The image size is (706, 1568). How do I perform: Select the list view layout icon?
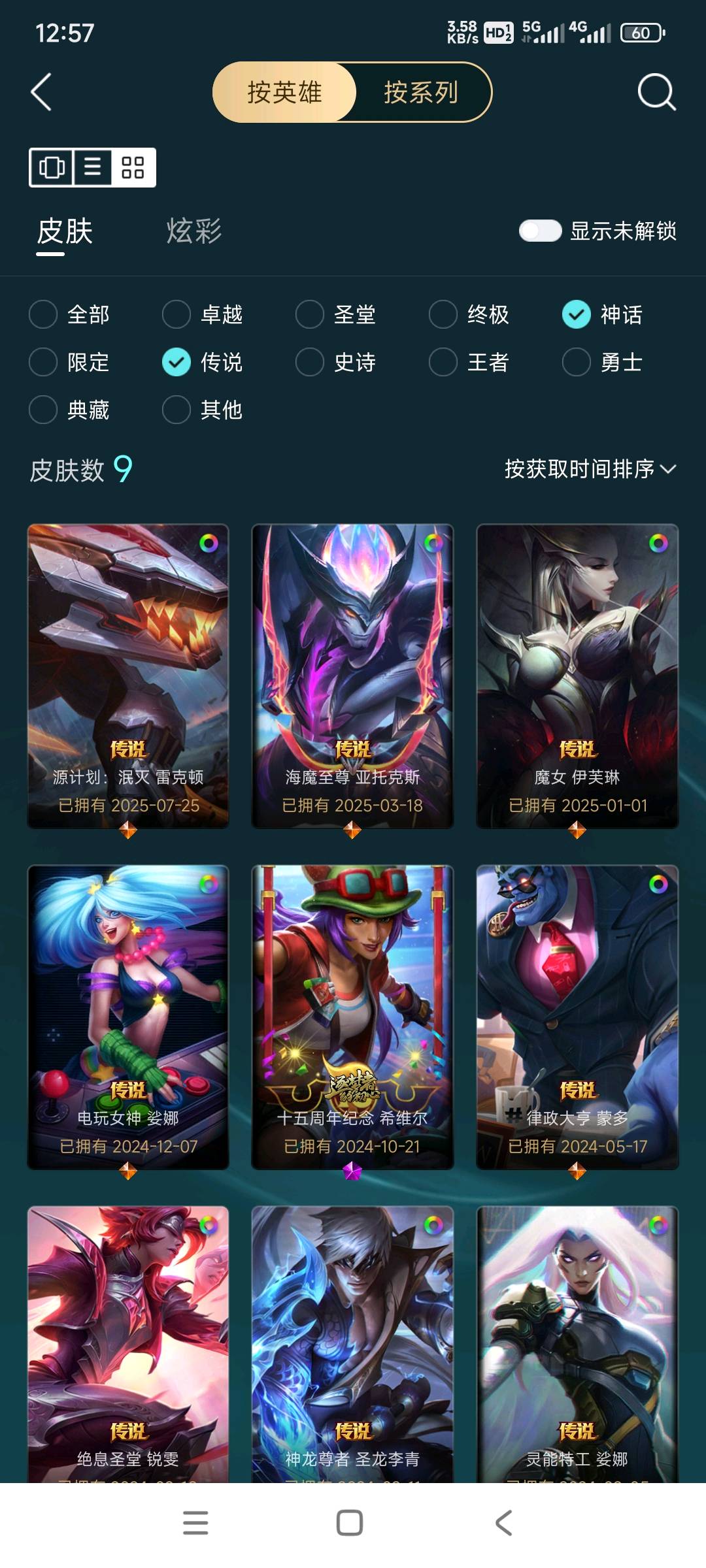(x=92, y=167)
